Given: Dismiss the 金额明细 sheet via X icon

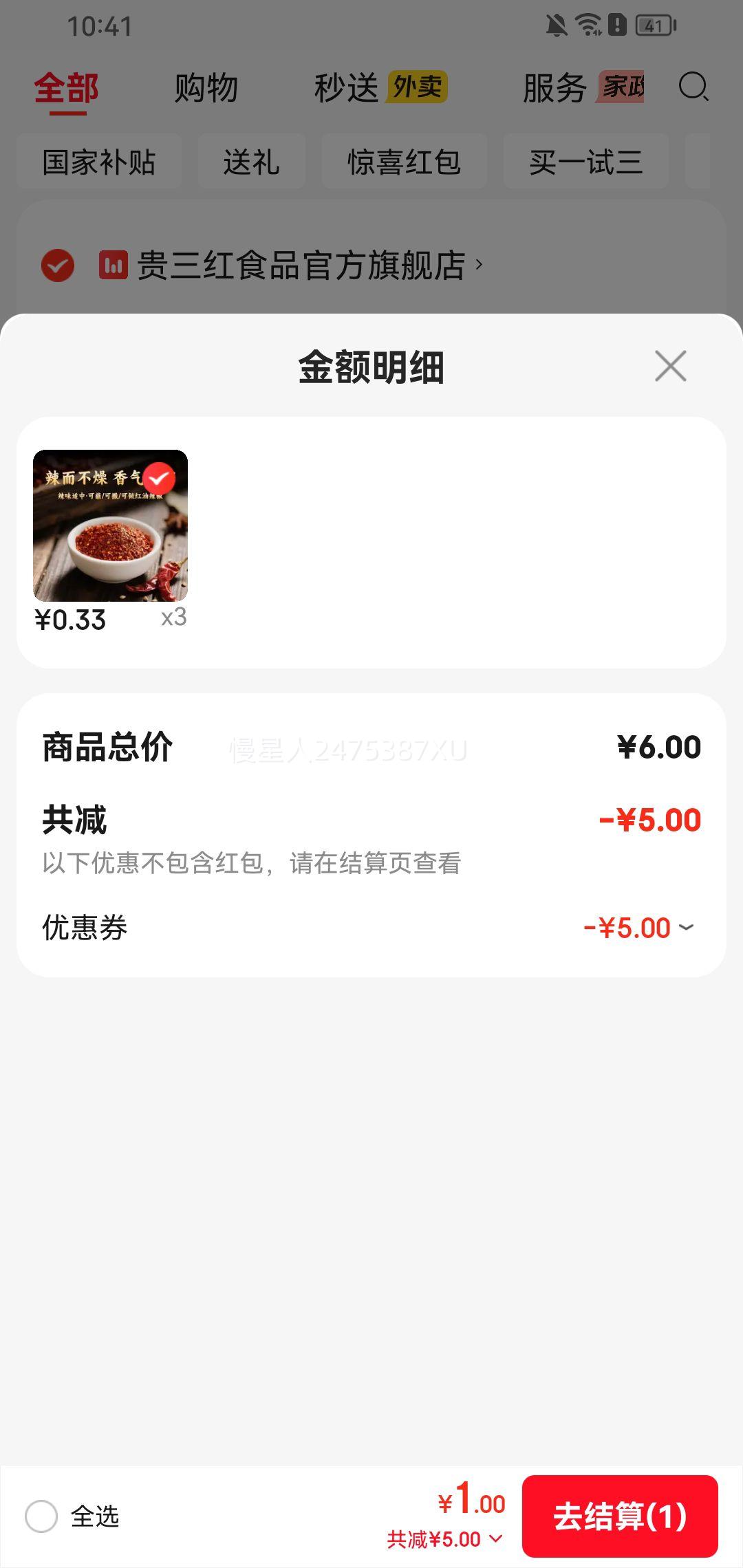Looking at the screenshot, I should coord(670,367).
